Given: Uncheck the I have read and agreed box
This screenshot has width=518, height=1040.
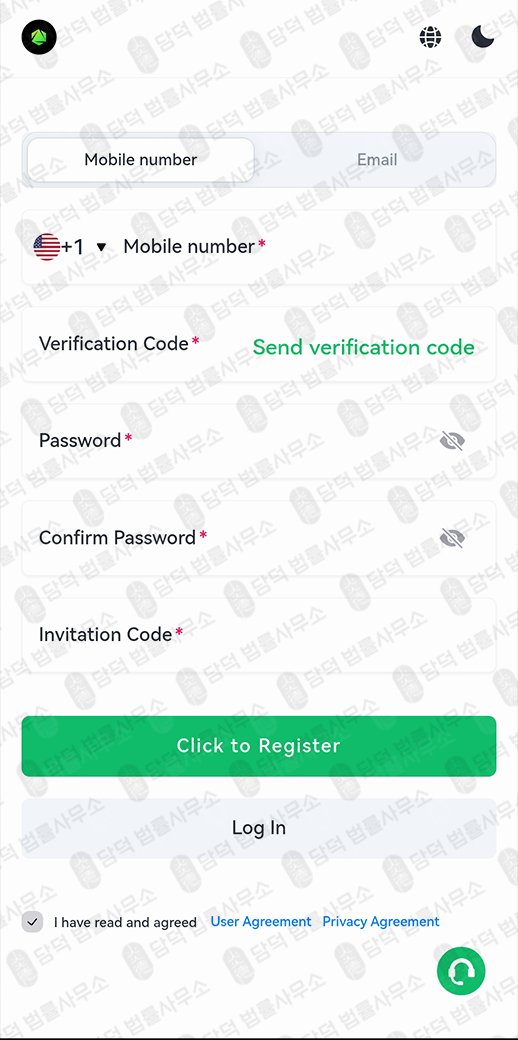Looking at the screenshot, I should 32,922.
